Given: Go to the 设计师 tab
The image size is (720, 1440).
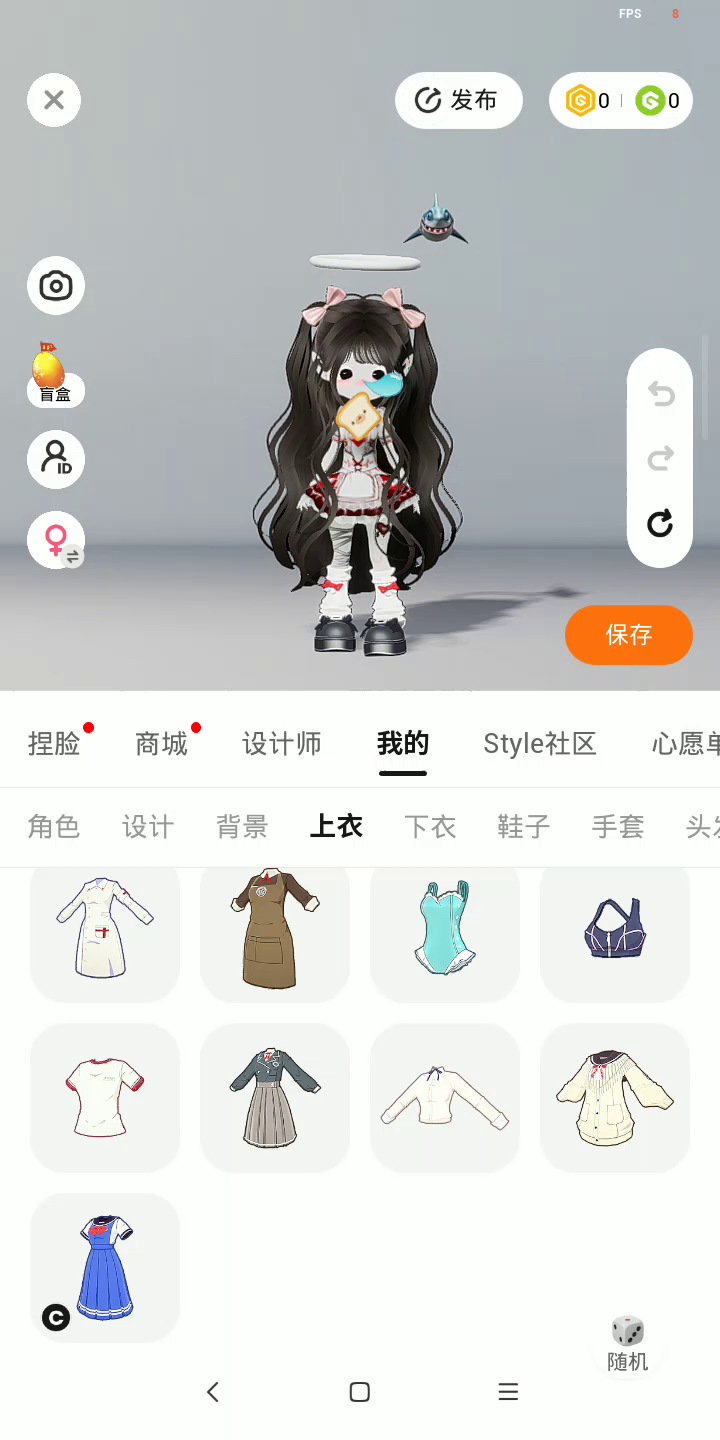Looking at the screenshot, I should pos(282,744).
